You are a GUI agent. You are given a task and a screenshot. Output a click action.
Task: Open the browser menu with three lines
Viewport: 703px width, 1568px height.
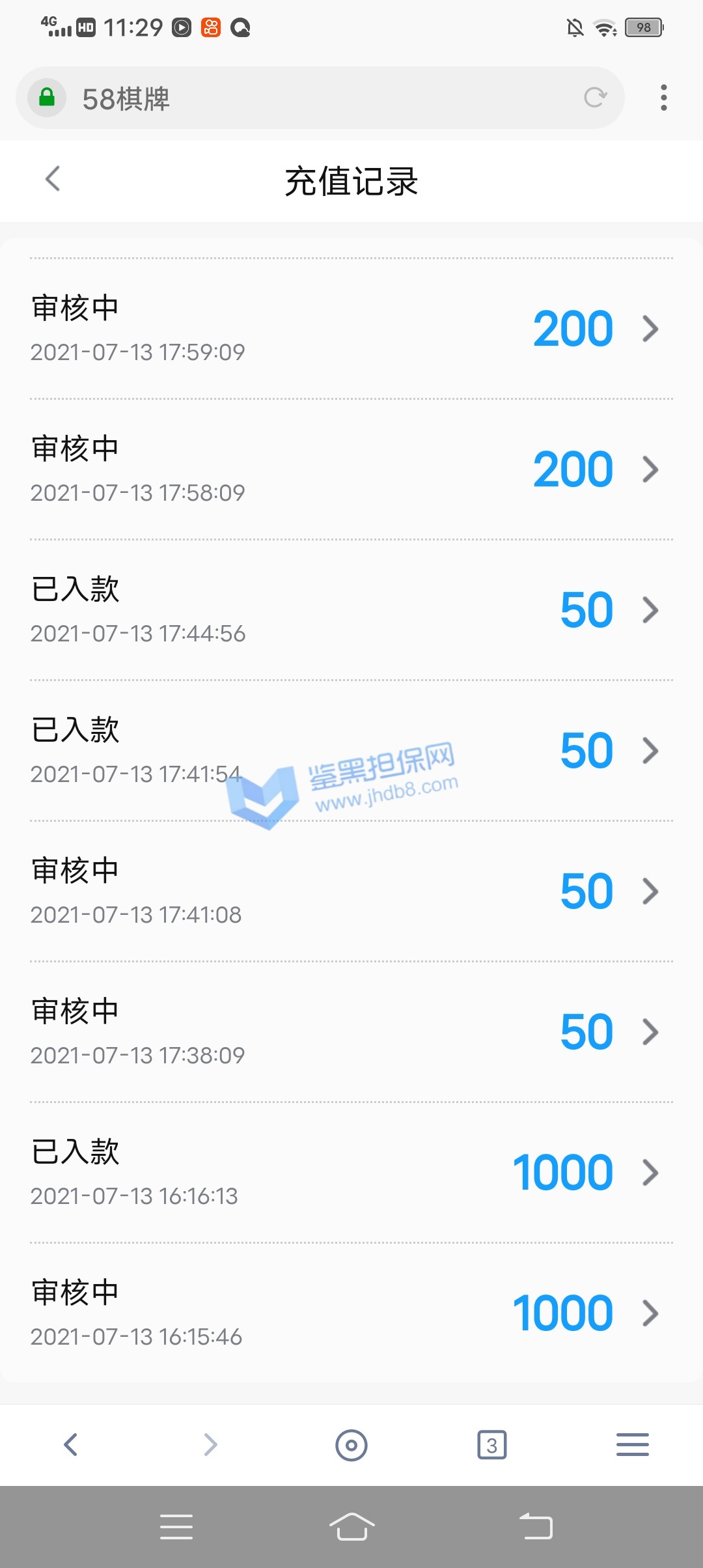(633, 1444)
